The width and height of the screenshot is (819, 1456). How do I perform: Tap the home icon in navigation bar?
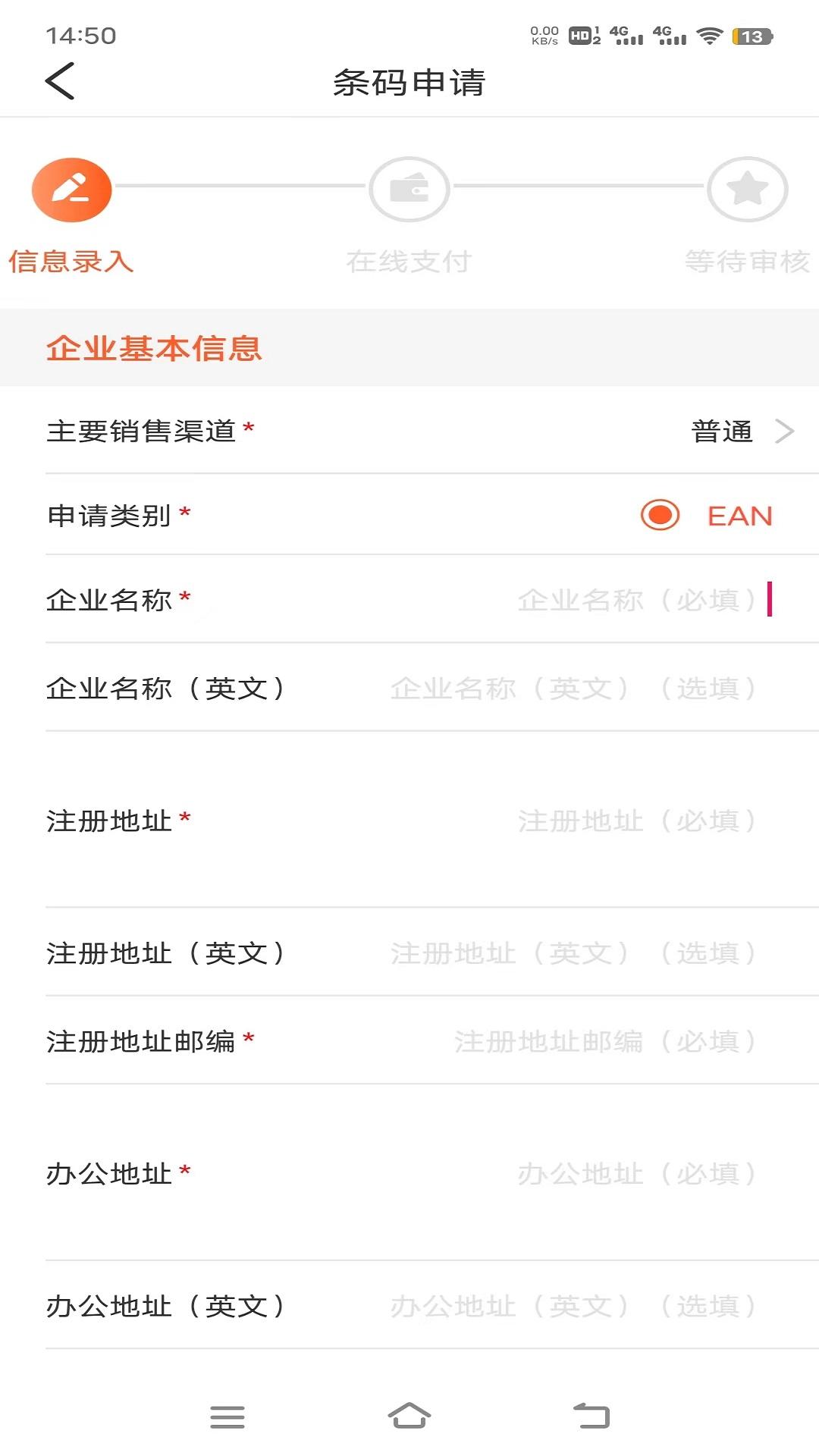[x=409, y=1417]
